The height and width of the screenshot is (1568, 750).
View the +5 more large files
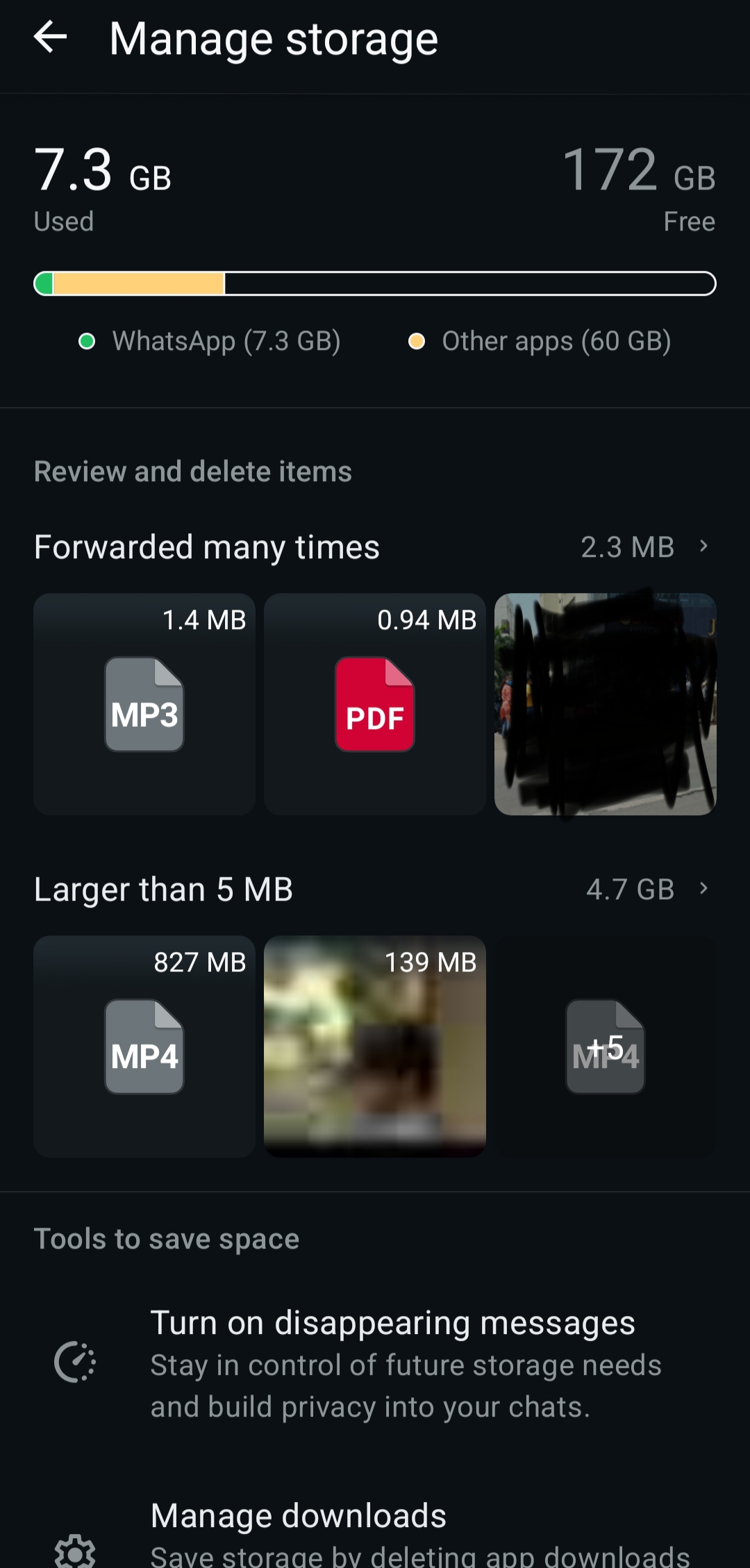[605, 1046]
